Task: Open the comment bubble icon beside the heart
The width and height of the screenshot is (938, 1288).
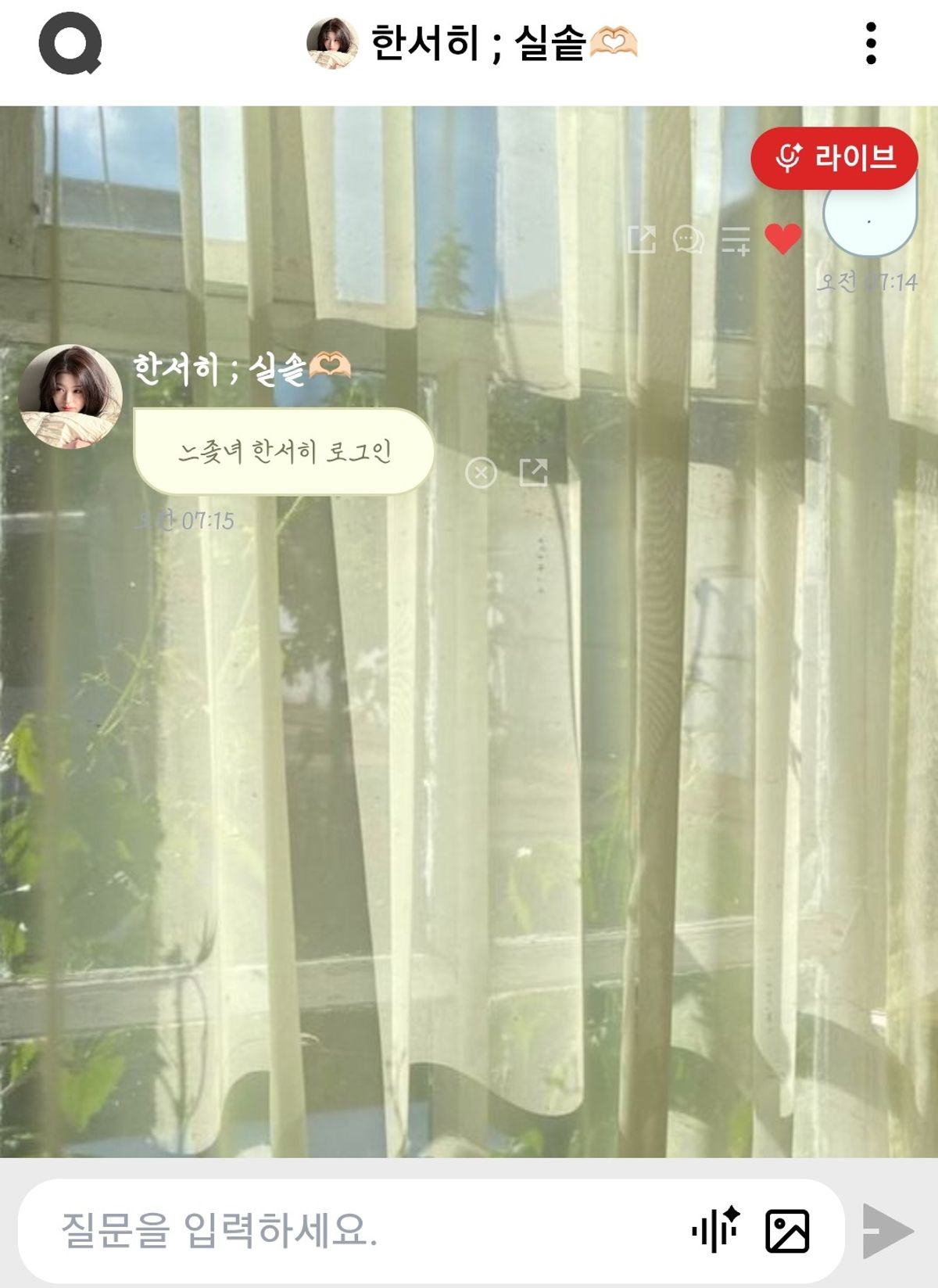Action: 689,239
